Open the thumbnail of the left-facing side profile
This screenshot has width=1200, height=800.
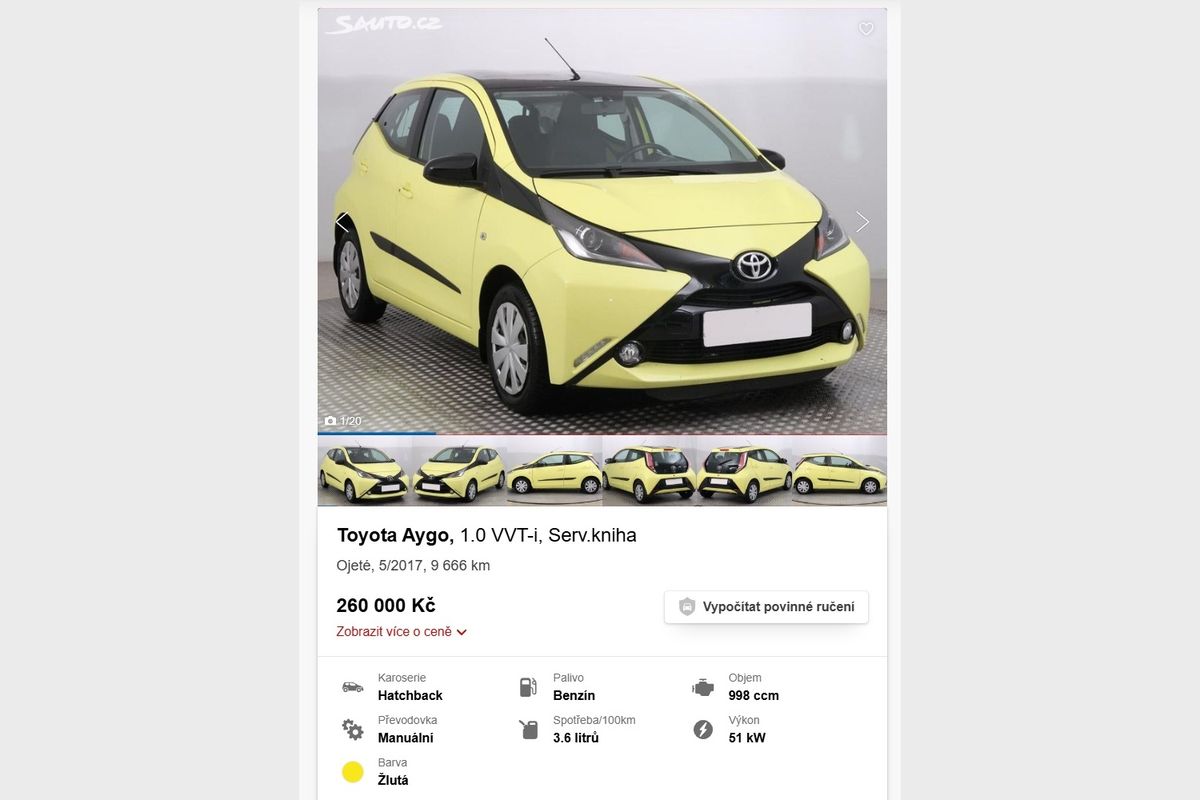[555, 471]
